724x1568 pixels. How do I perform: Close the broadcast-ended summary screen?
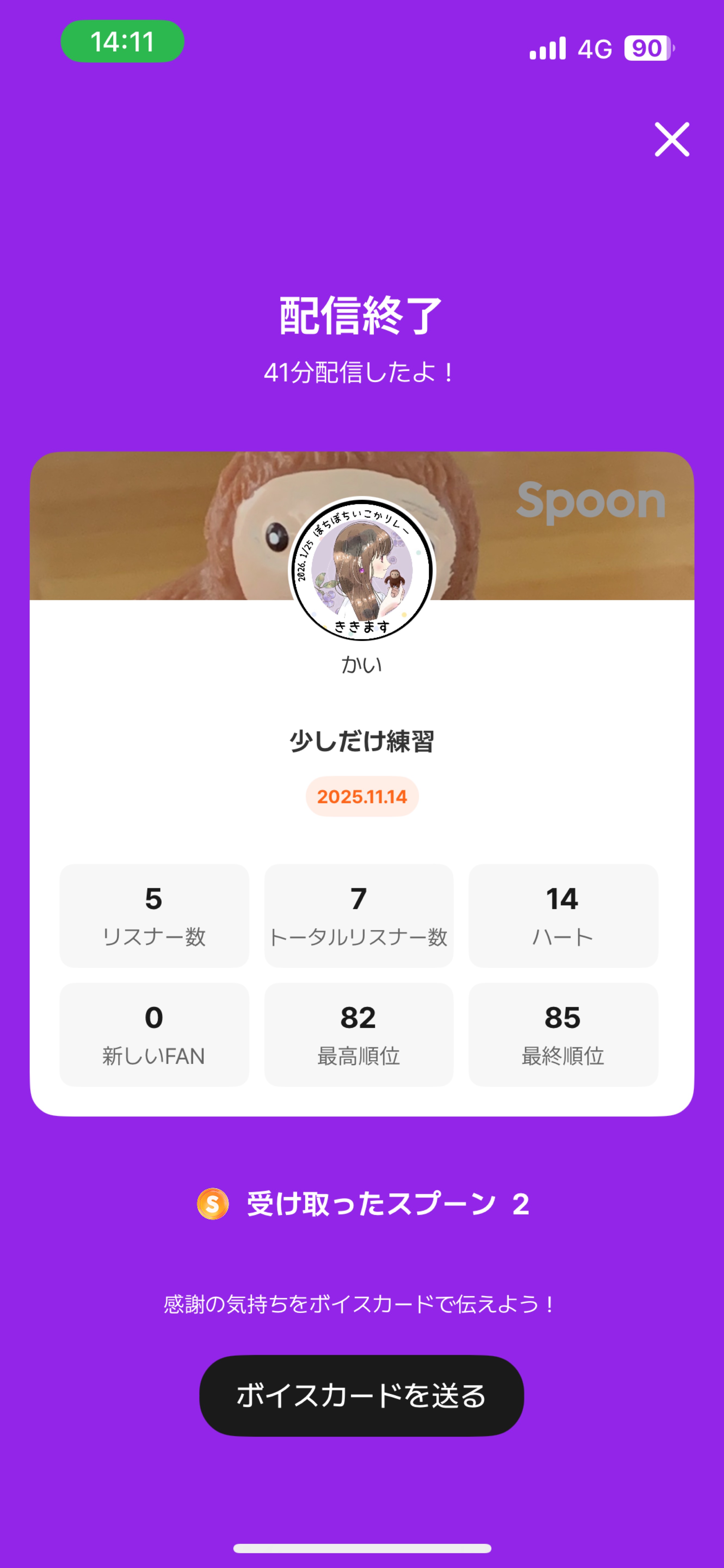(672, 139)
